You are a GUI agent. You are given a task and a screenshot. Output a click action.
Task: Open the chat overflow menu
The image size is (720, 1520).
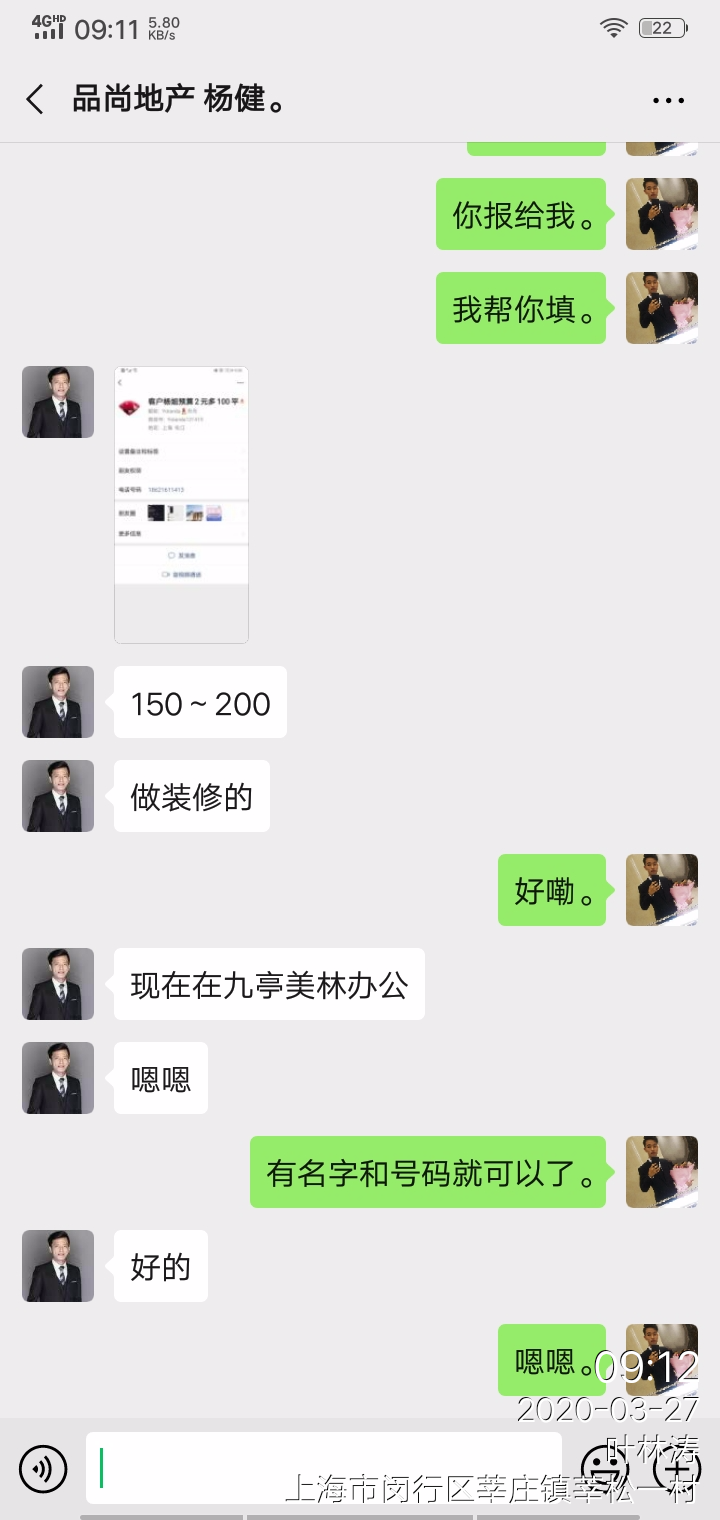point(668,100)
